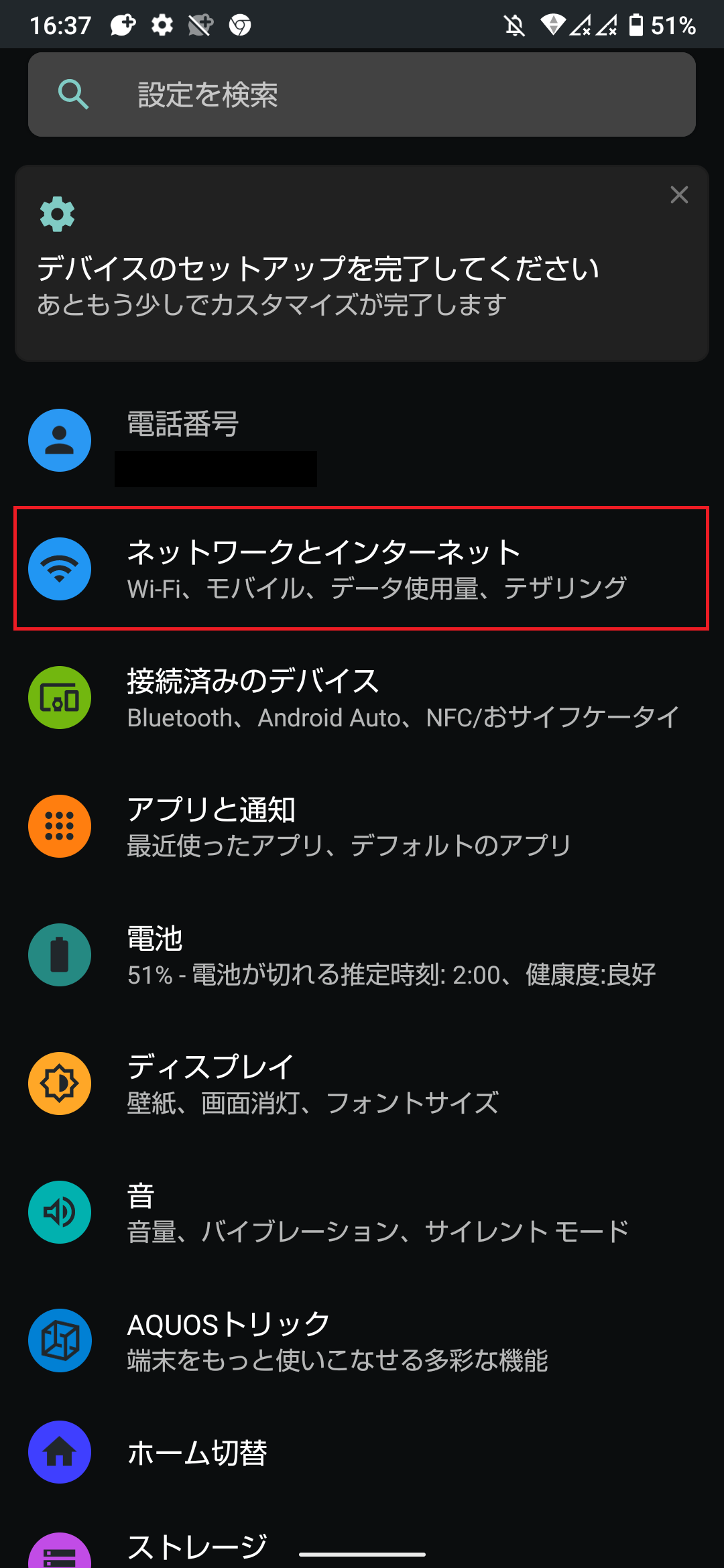
Task: Select ホーム切替
Action: 362,1452
